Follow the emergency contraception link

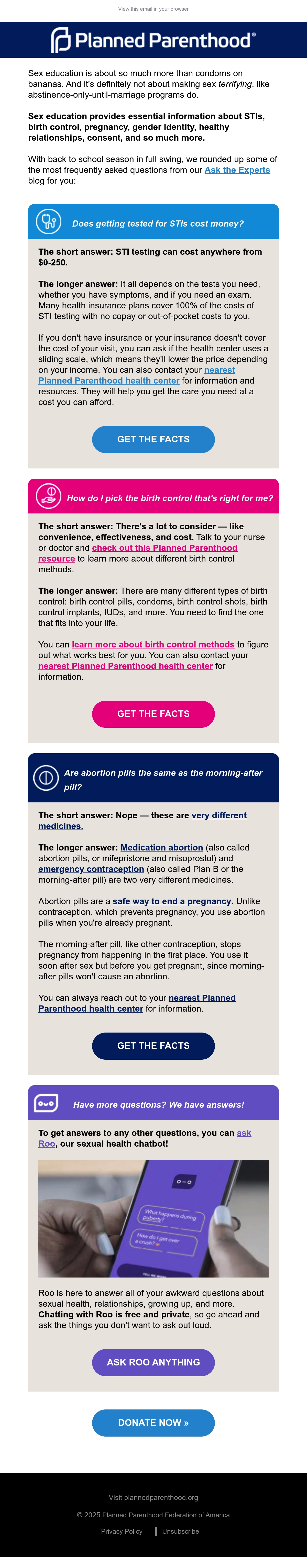91,869
